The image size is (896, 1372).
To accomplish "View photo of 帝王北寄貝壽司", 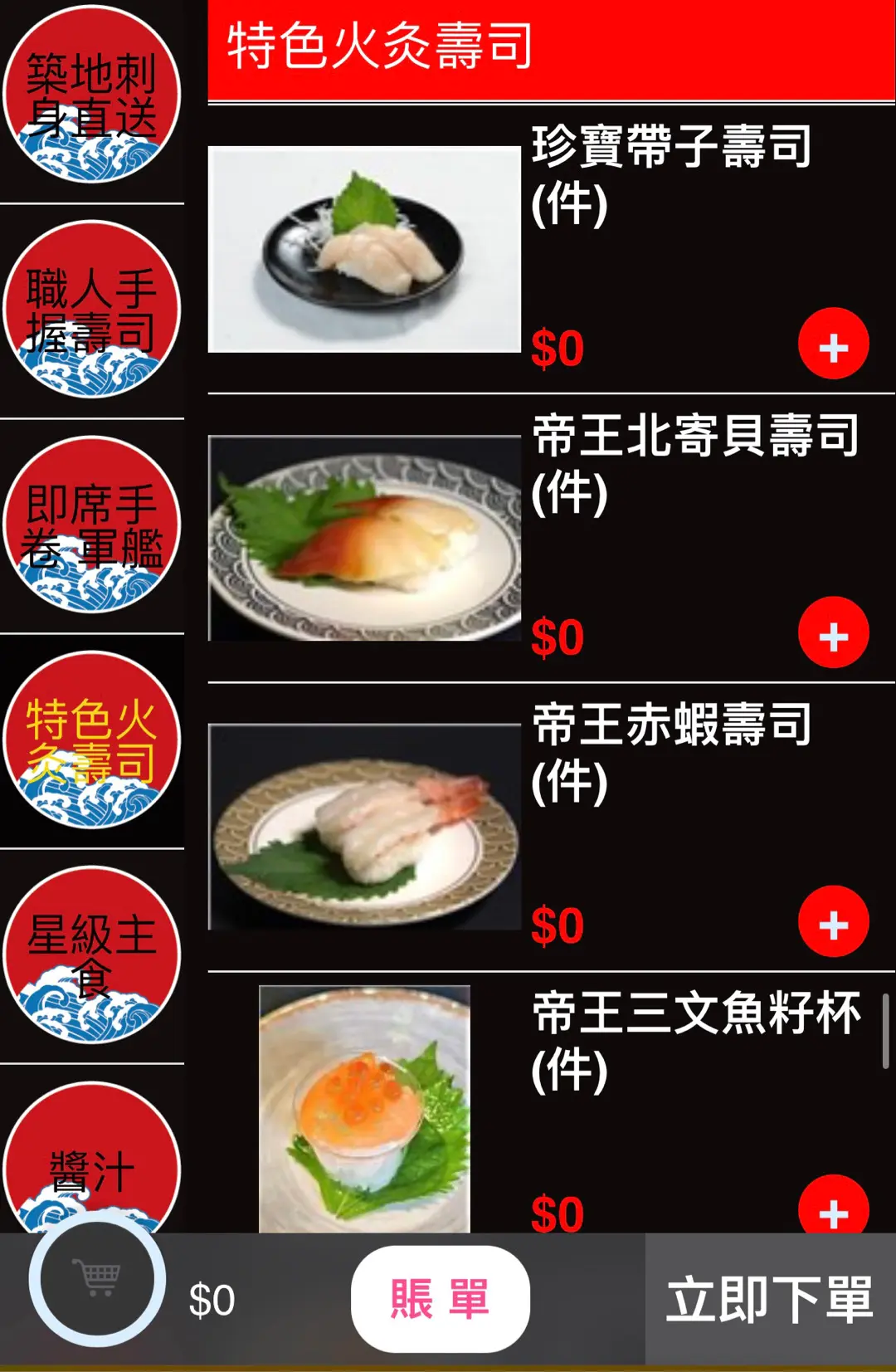I will coord(364,538).
